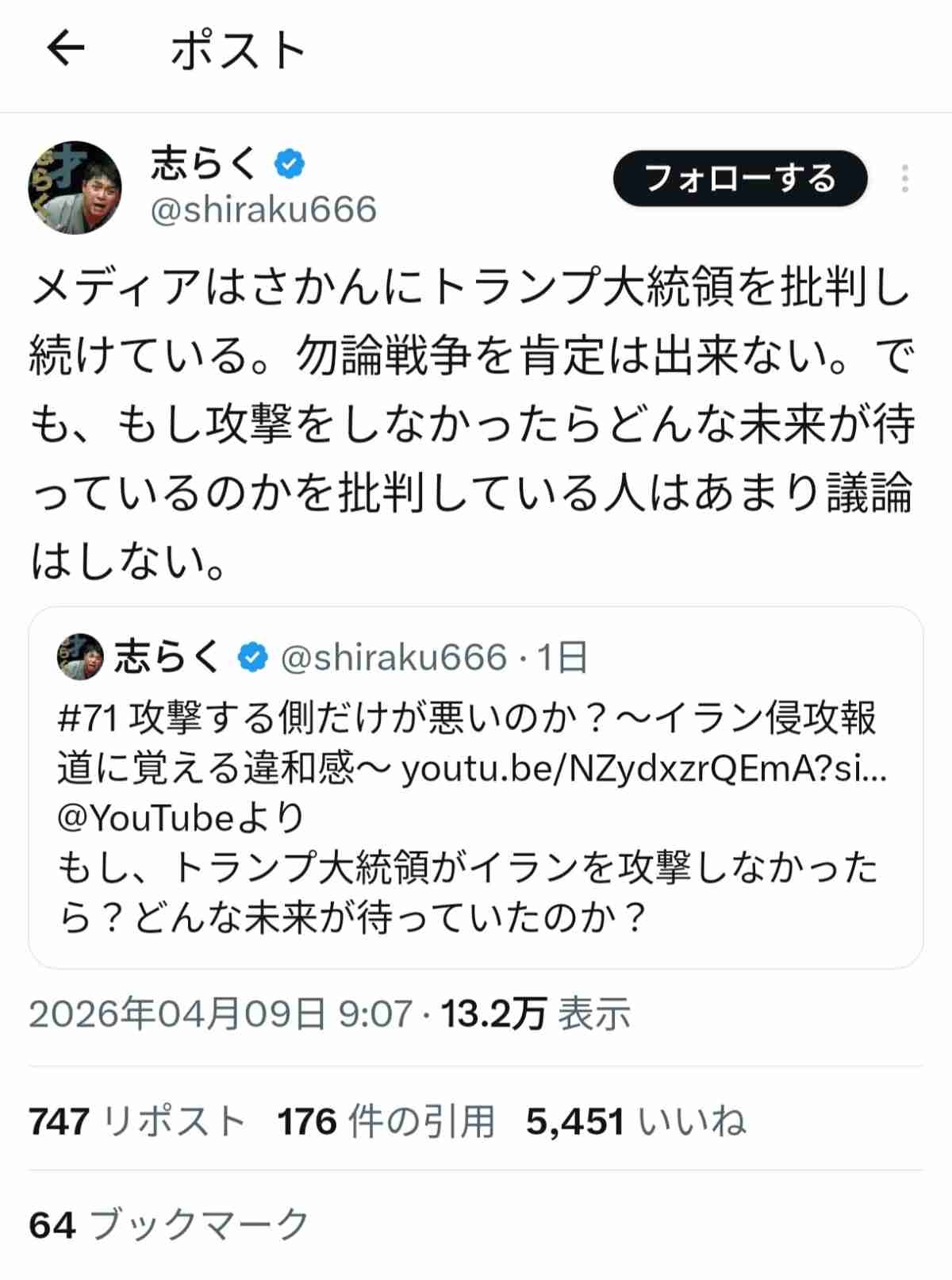Go back using the top arrow
Screen dimensions: 952x1280
(x=65, y=50)
